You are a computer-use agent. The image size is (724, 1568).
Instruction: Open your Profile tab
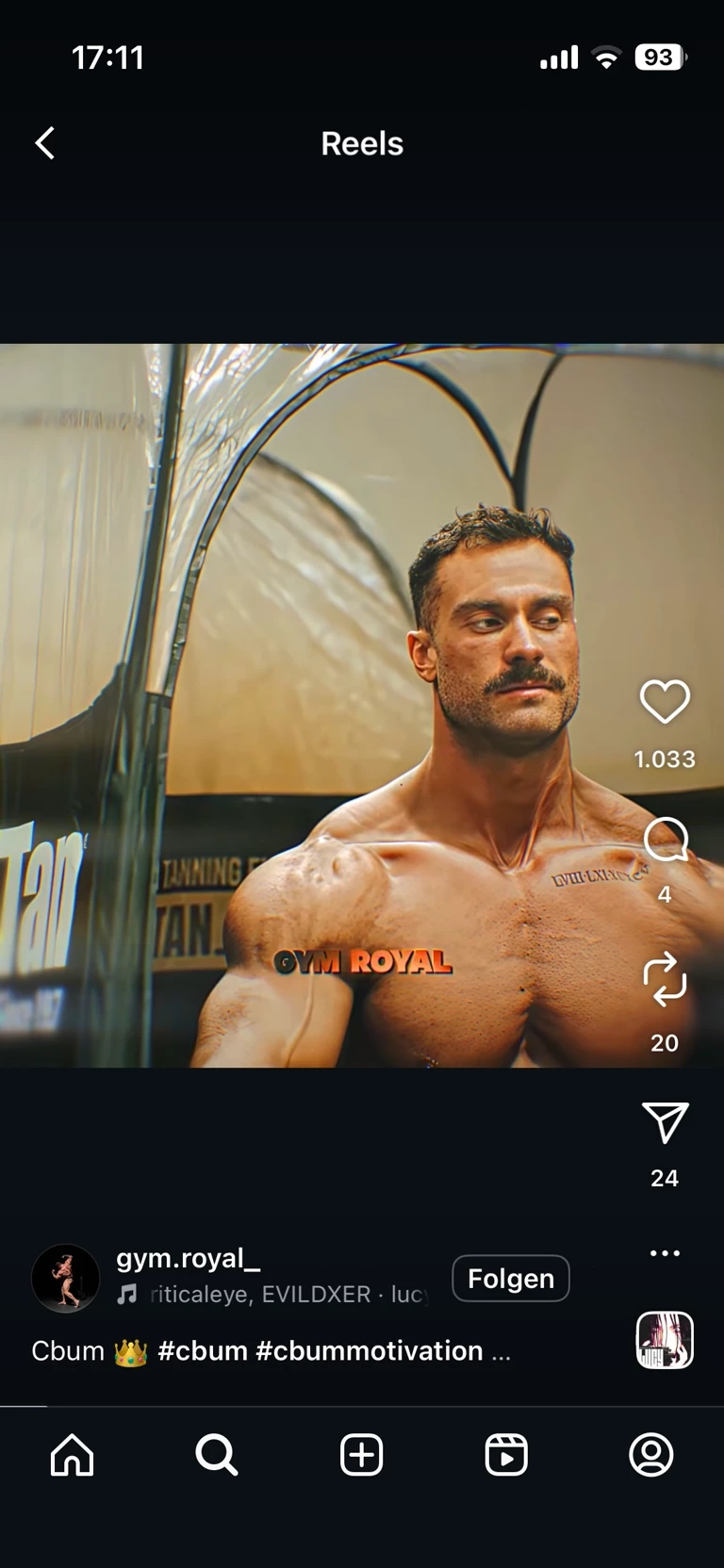(x=650, y=1455)
